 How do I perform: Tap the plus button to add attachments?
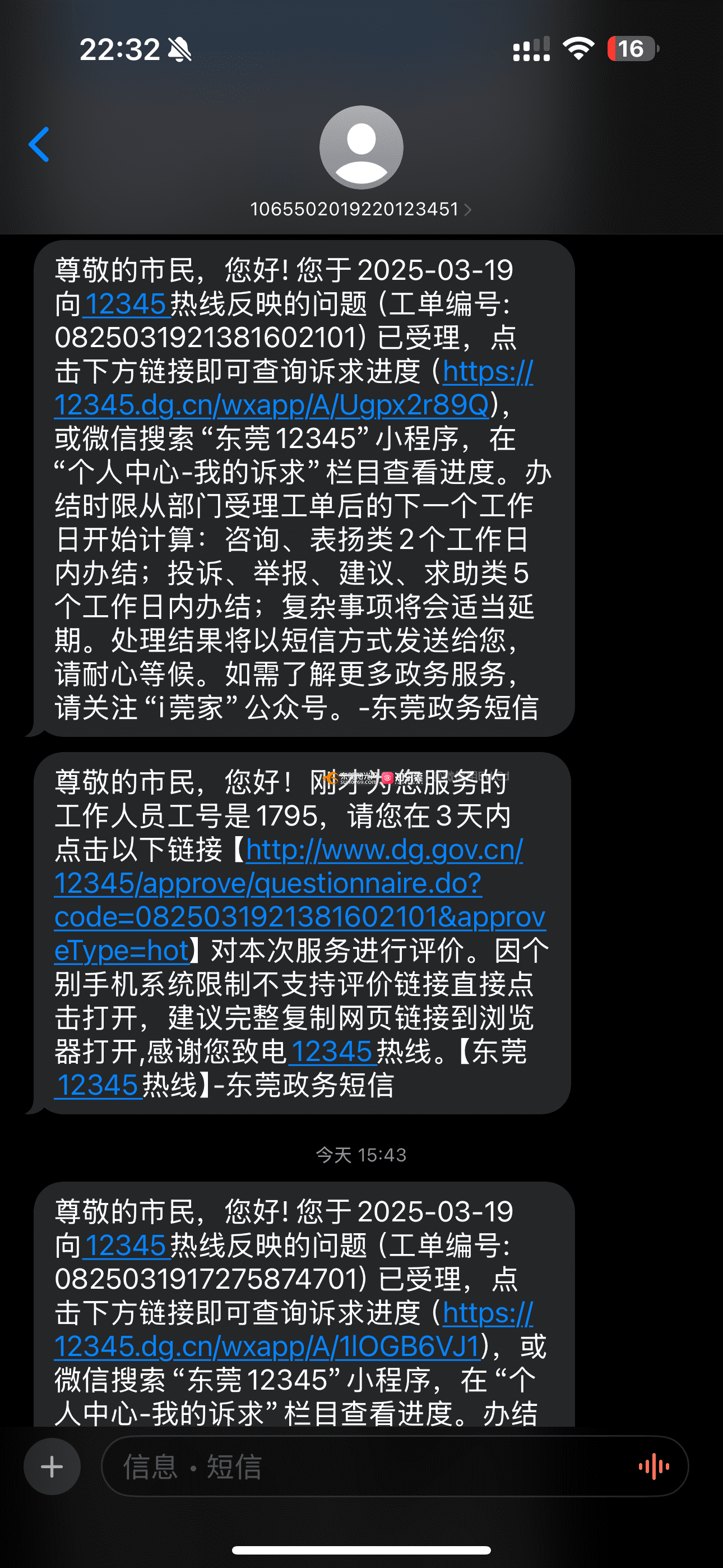pyautogui.click(x=52, y=1466)
